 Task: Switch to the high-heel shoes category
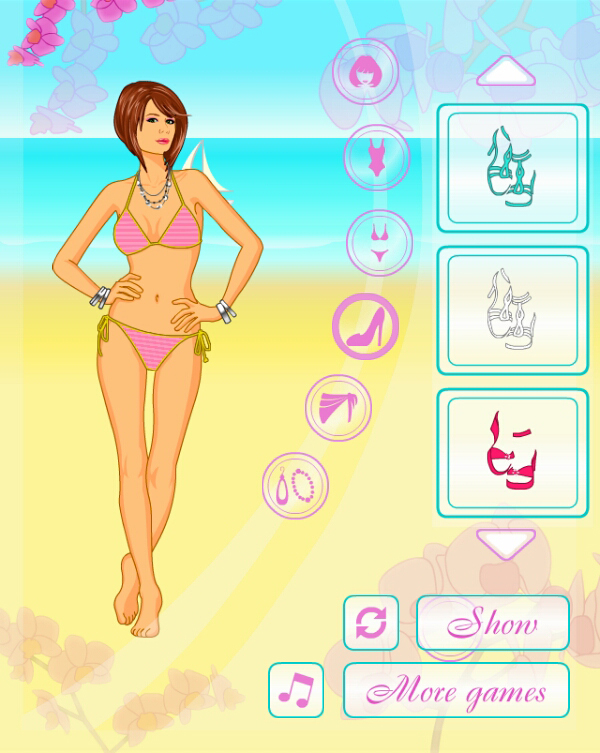coord(366,325)
